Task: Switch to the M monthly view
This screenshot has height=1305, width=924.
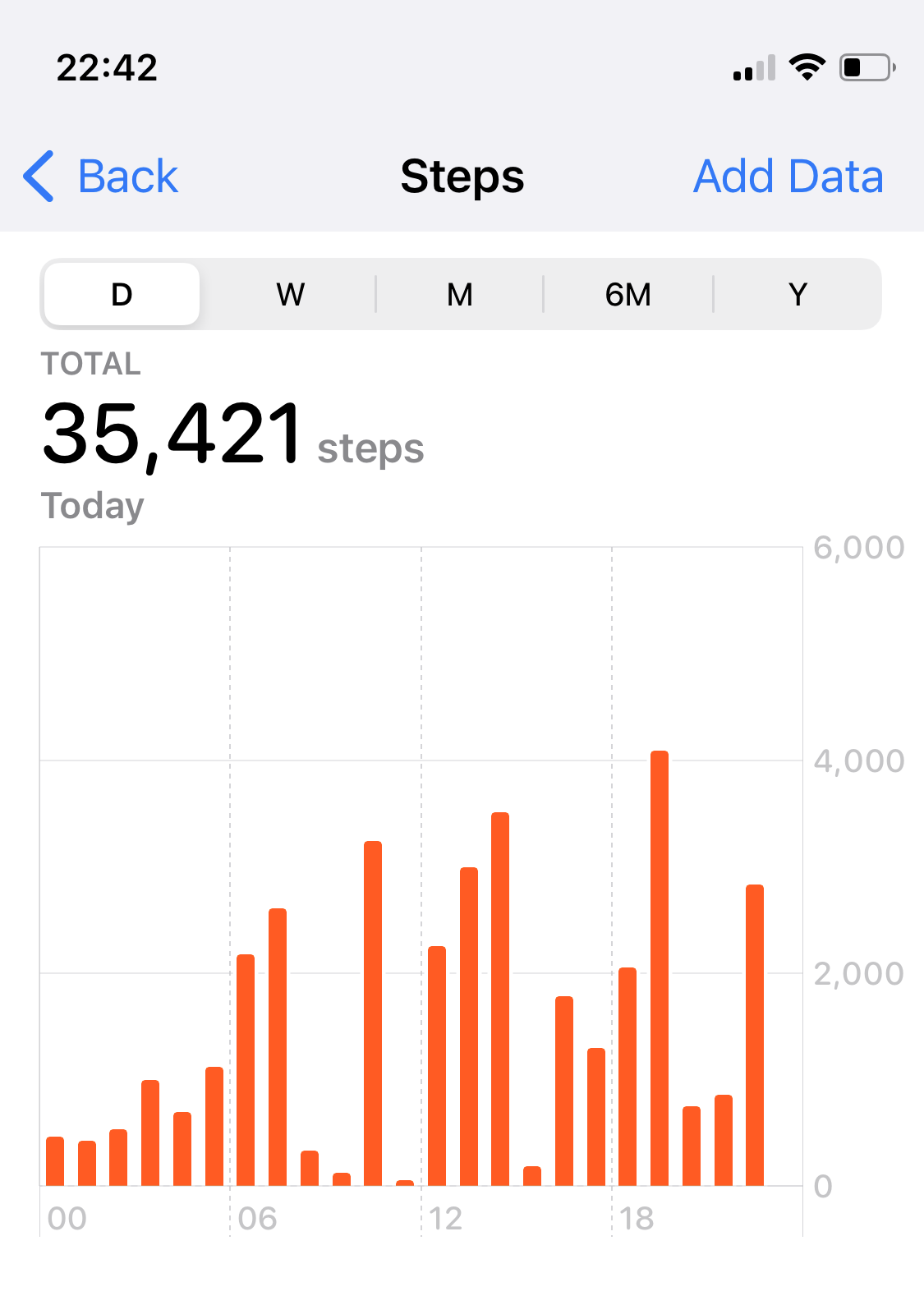Action: pyautogui.click(x=459, y=294)
